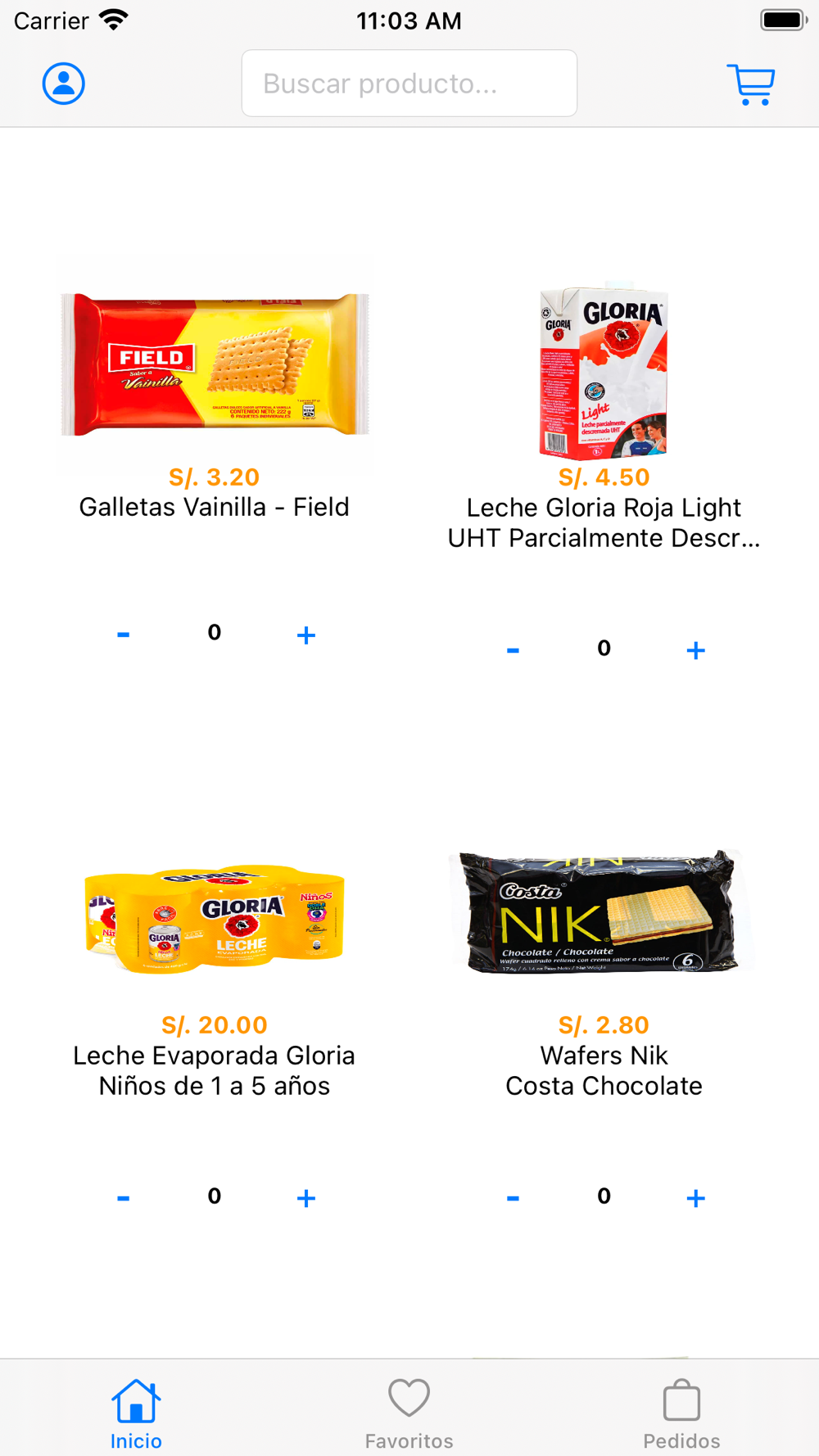This screenshot has width=819, height=1456.
Task: Add one Leche Gloria Roja Light
Action: click(x=695, y=650)
